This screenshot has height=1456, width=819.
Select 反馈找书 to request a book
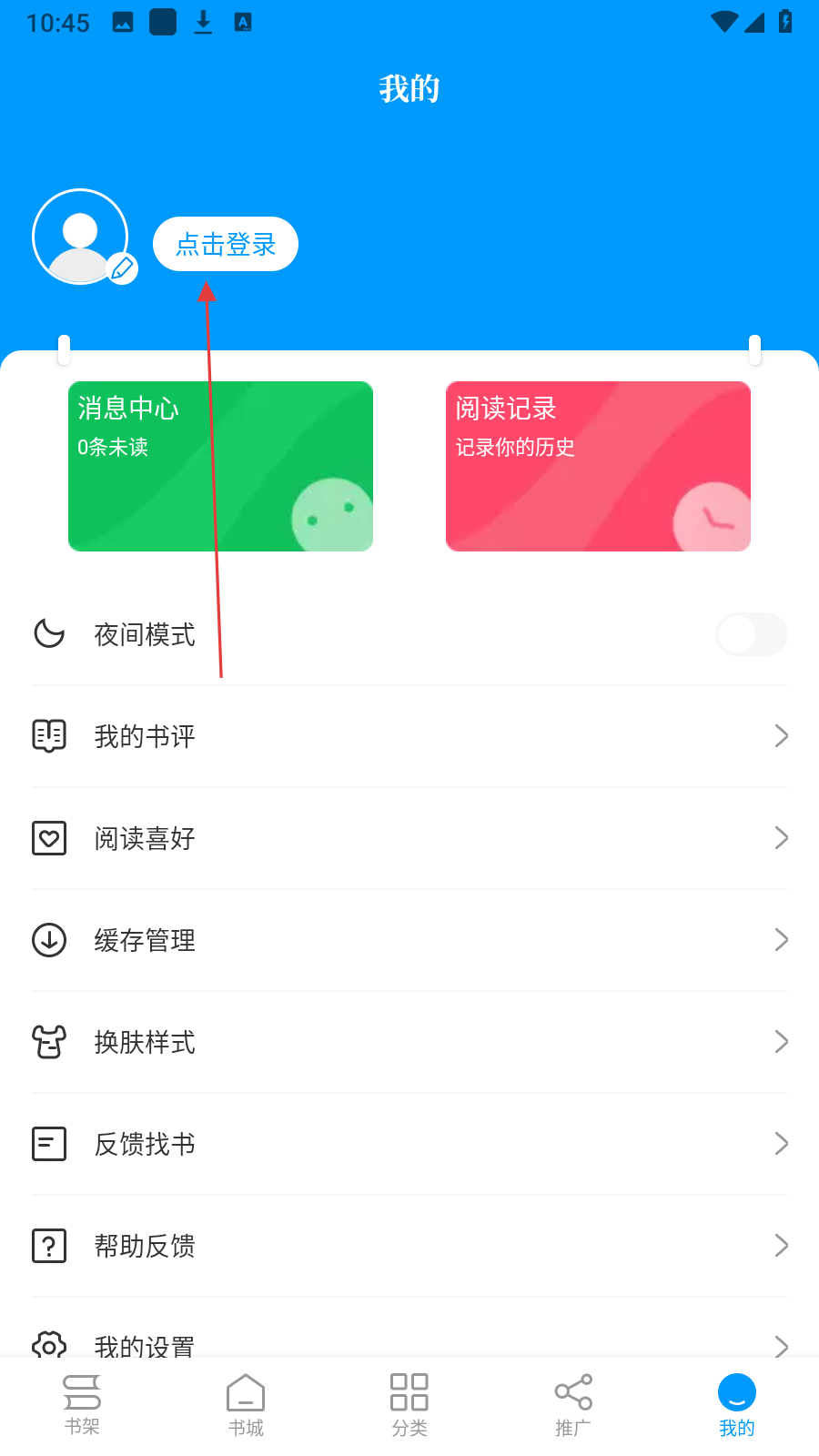point(409,1144)
